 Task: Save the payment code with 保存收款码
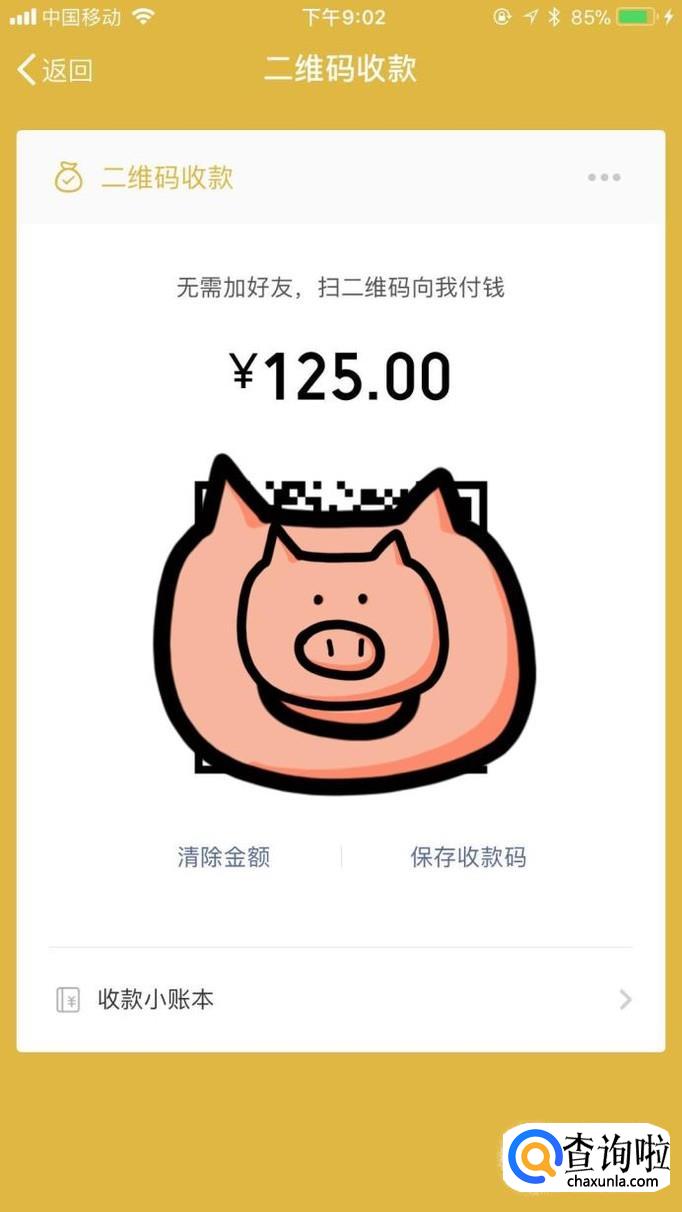click(468, 857)
